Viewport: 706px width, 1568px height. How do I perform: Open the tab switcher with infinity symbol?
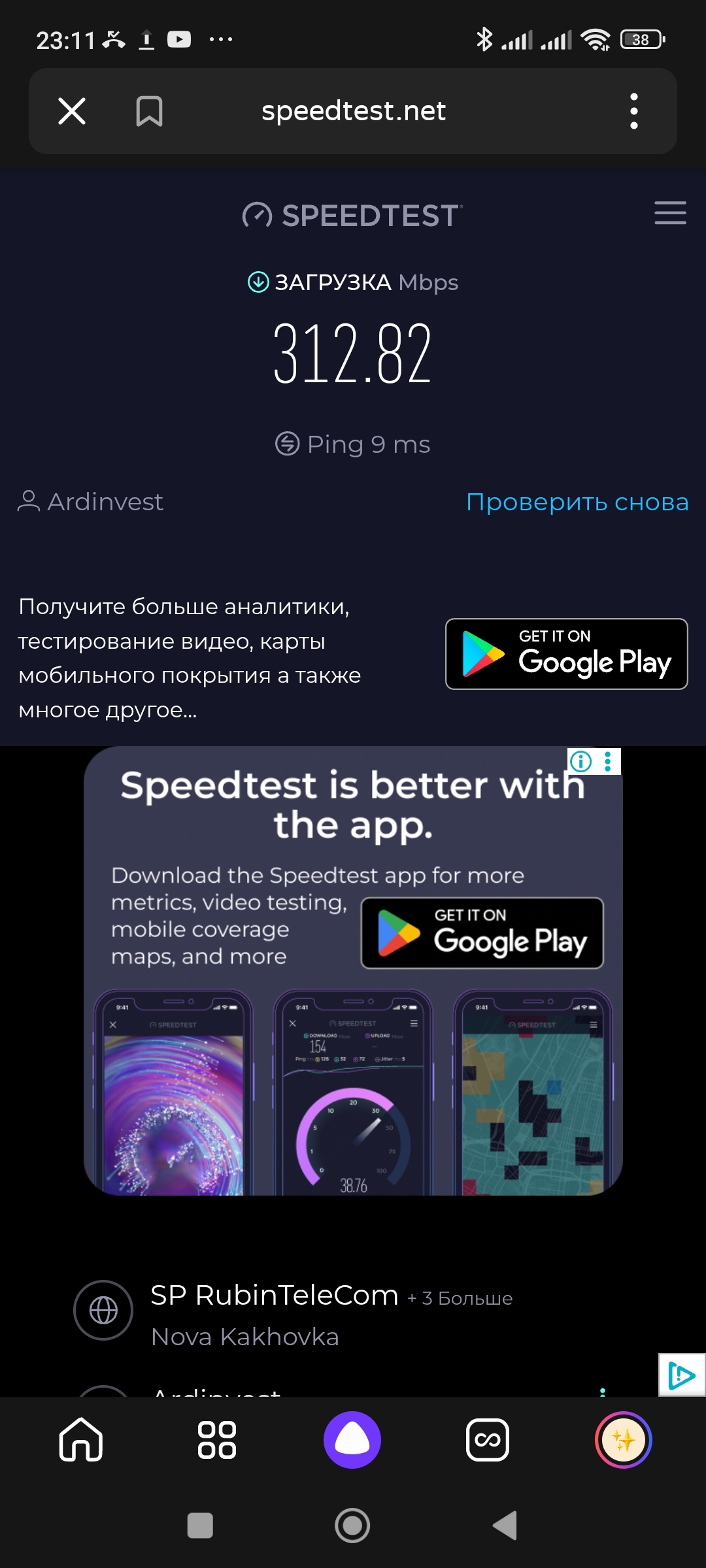click(488, 1439)
